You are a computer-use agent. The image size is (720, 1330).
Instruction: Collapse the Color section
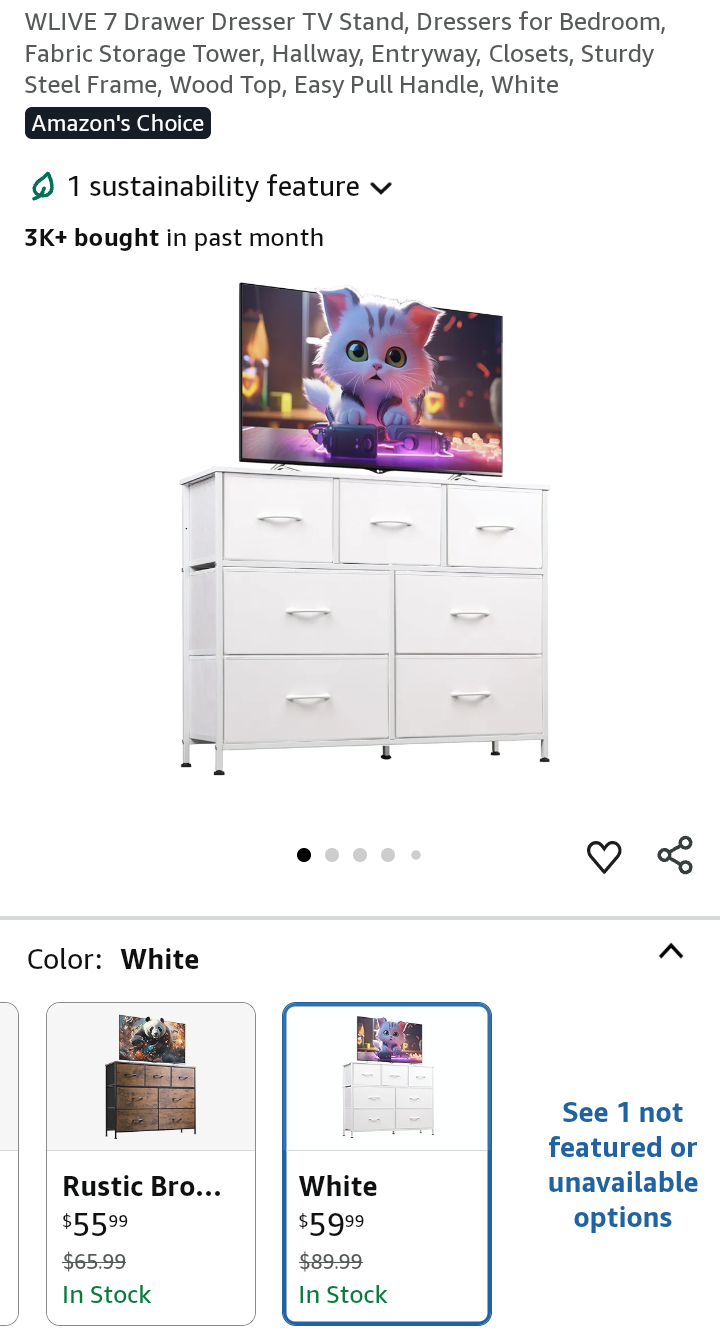click(671, 951)
